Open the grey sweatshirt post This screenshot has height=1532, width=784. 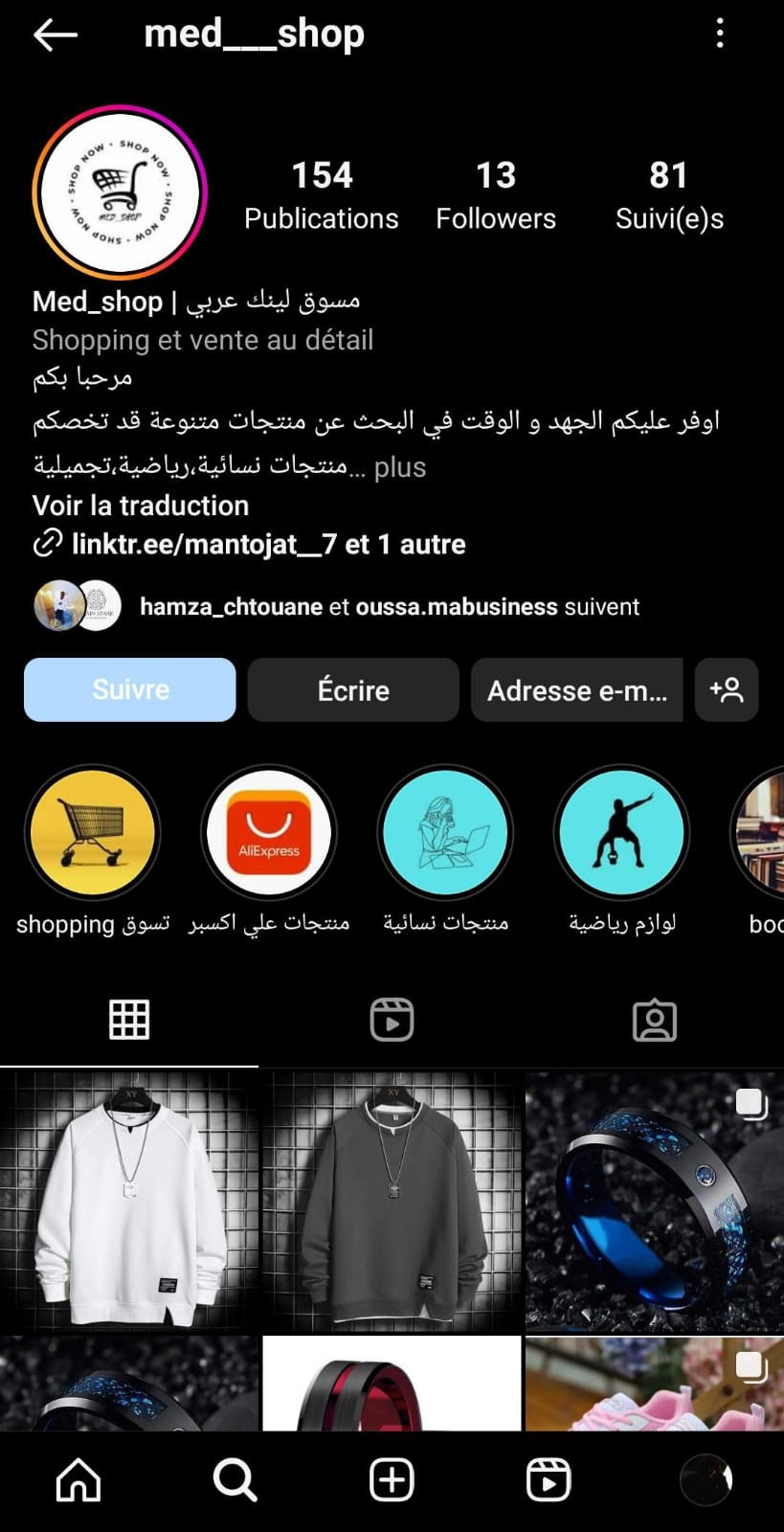click(392, 1202)
